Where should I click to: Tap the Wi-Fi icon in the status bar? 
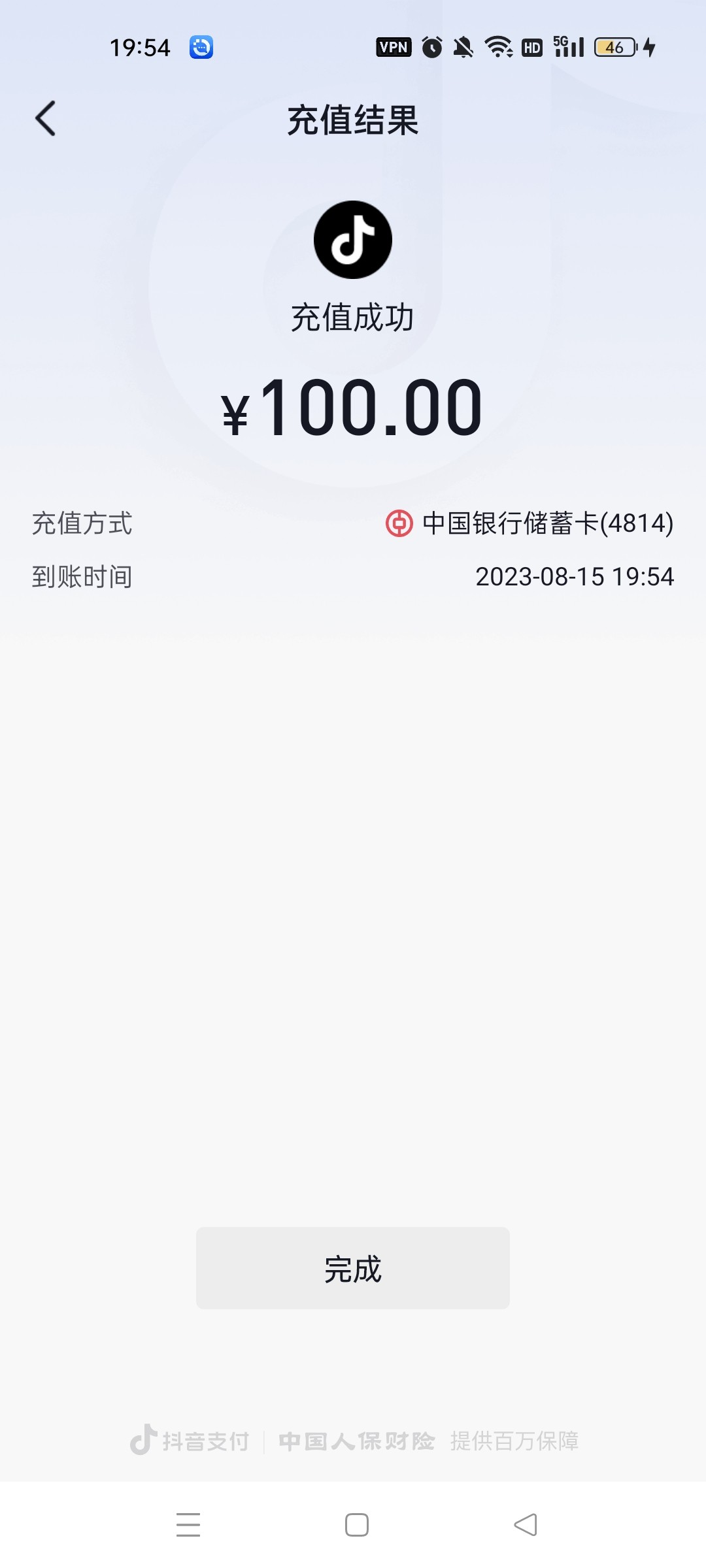coord(499,47)
